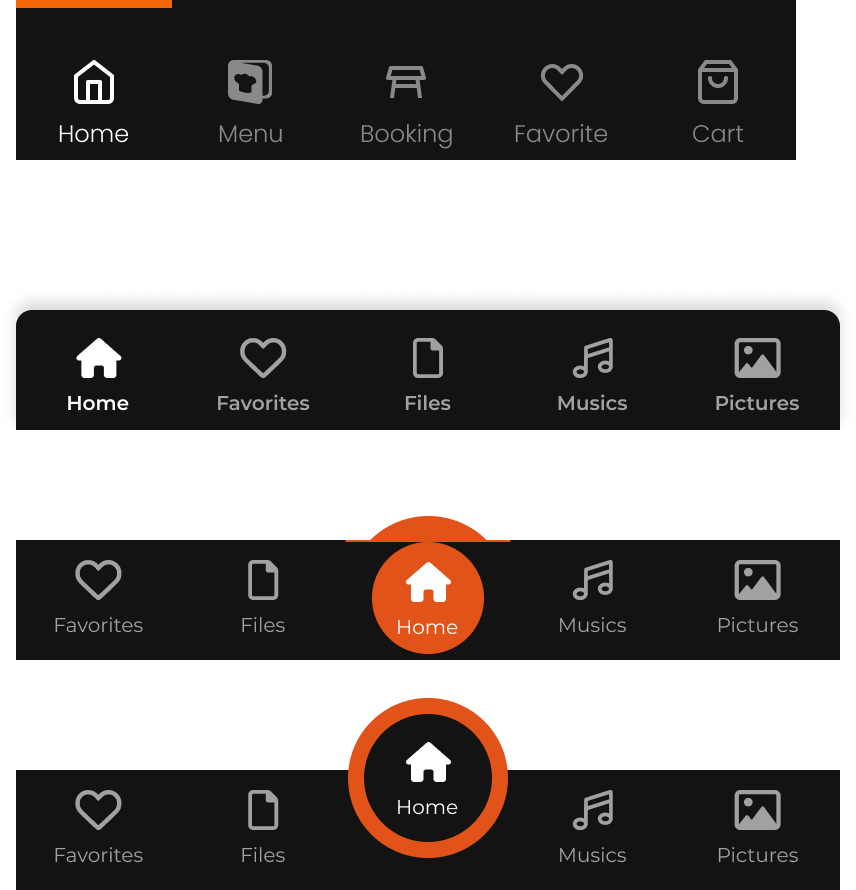Select the heart Favorite icon in top bar
The width and height of the screenshot is (856, 890).
pos(560,81)
